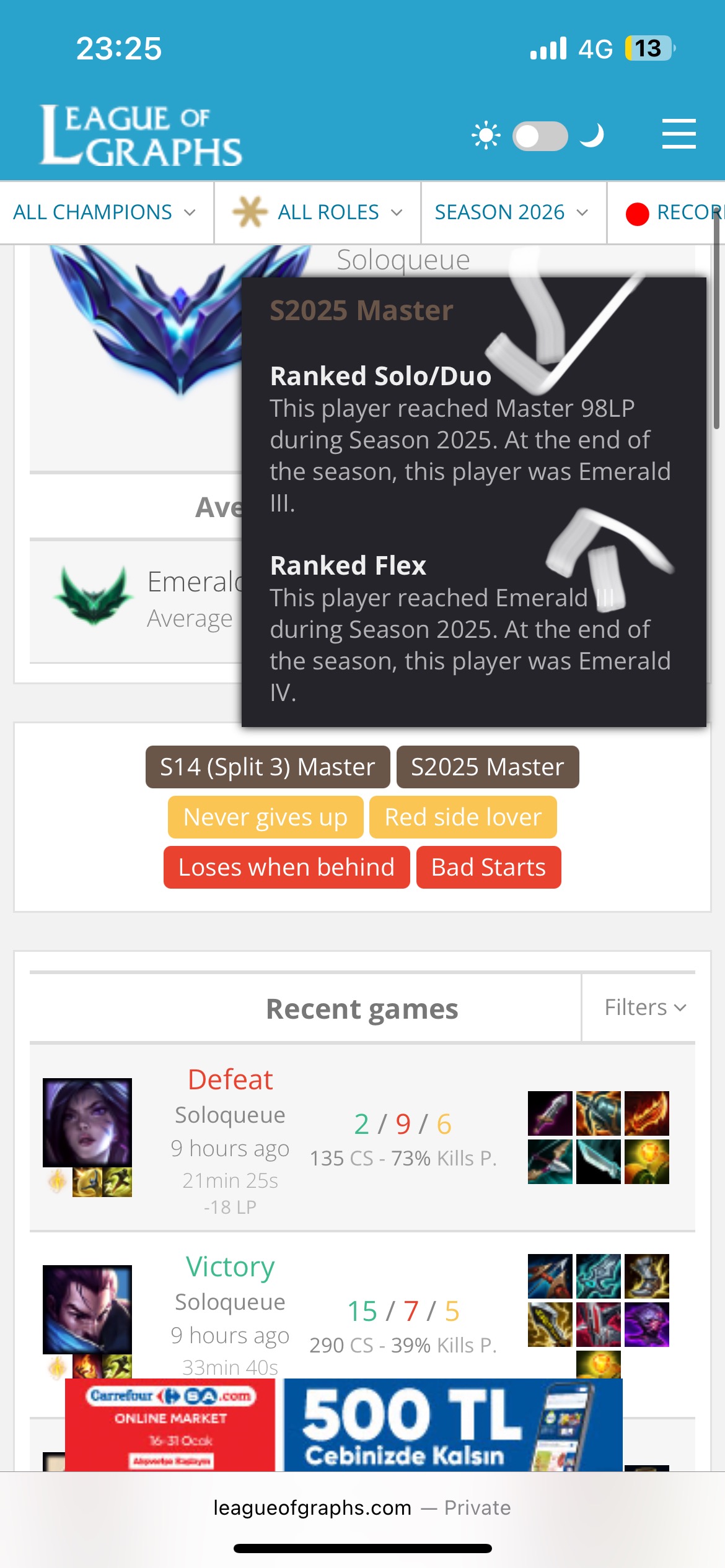This screenshot has width=725, height=1568.
Task: Expand the All Roles dropdown
Action: (x=317, y=212)
